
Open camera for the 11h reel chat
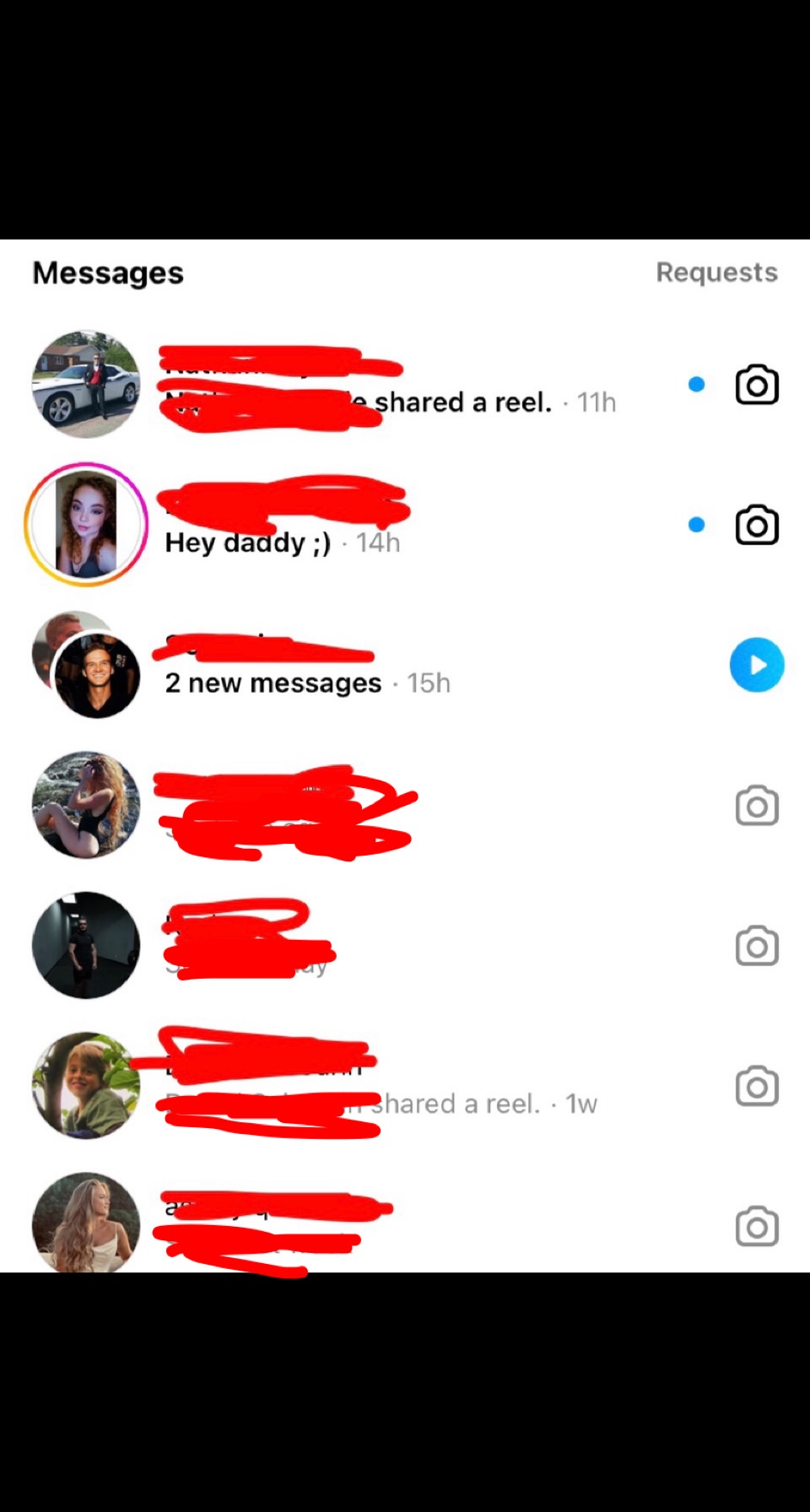click(x=757, y=385)
